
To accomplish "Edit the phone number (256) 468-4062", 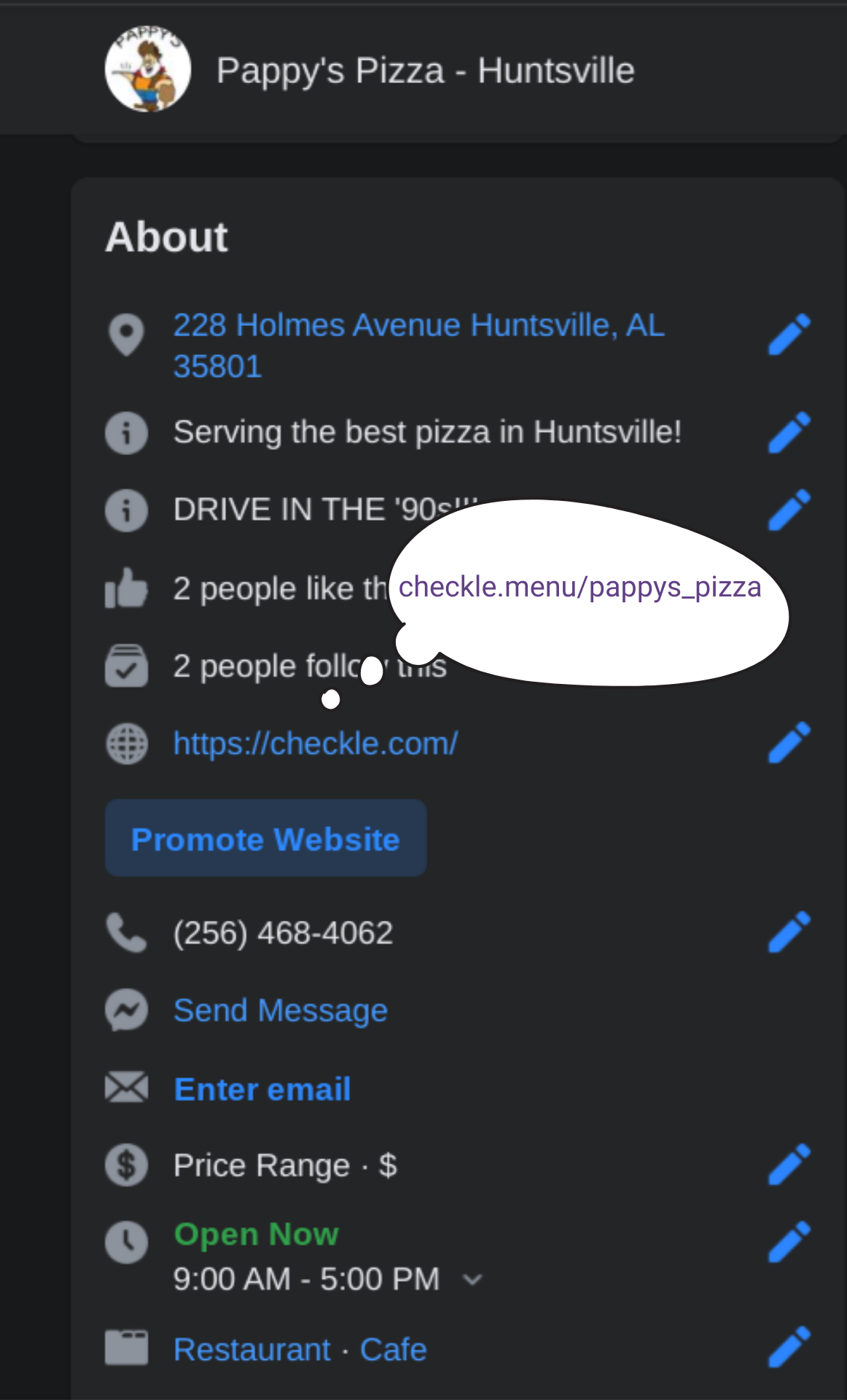I will pos(789,932).
